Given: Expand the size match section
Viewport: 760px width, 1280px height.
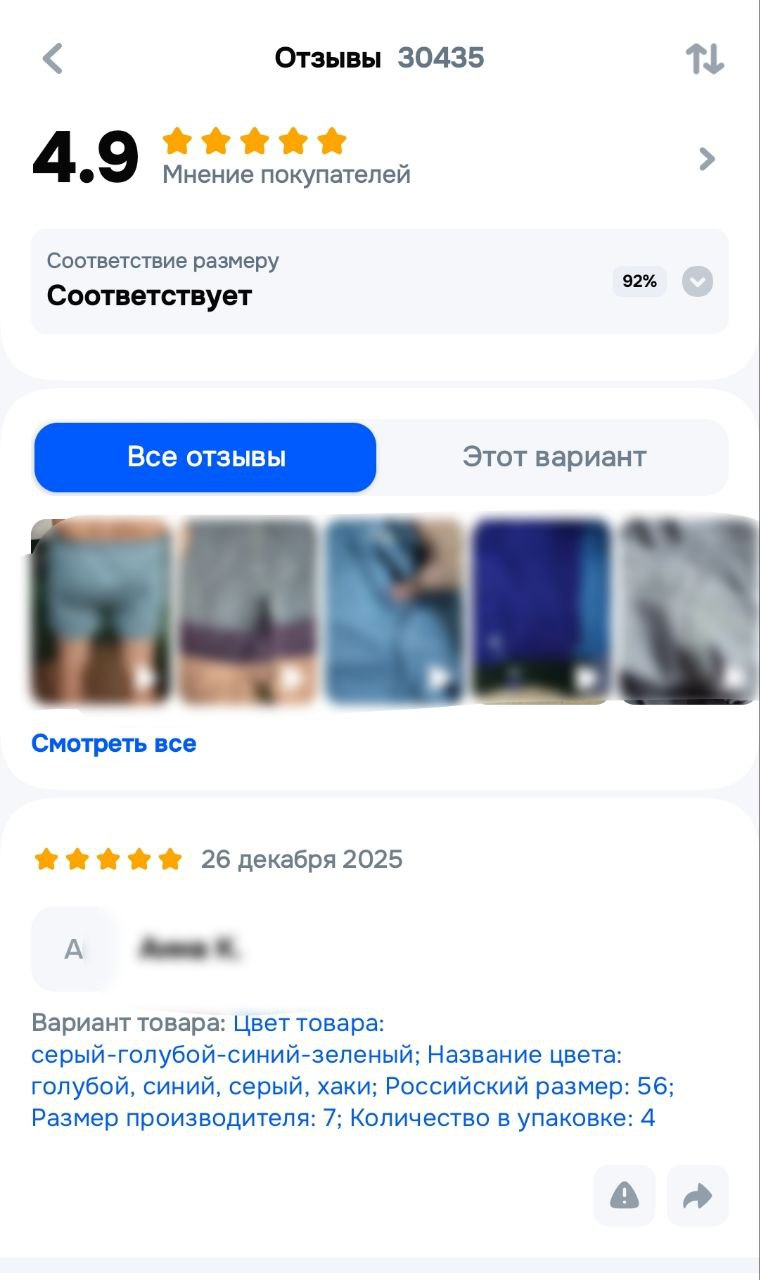Looking at the screenshot, I should 697,282.
